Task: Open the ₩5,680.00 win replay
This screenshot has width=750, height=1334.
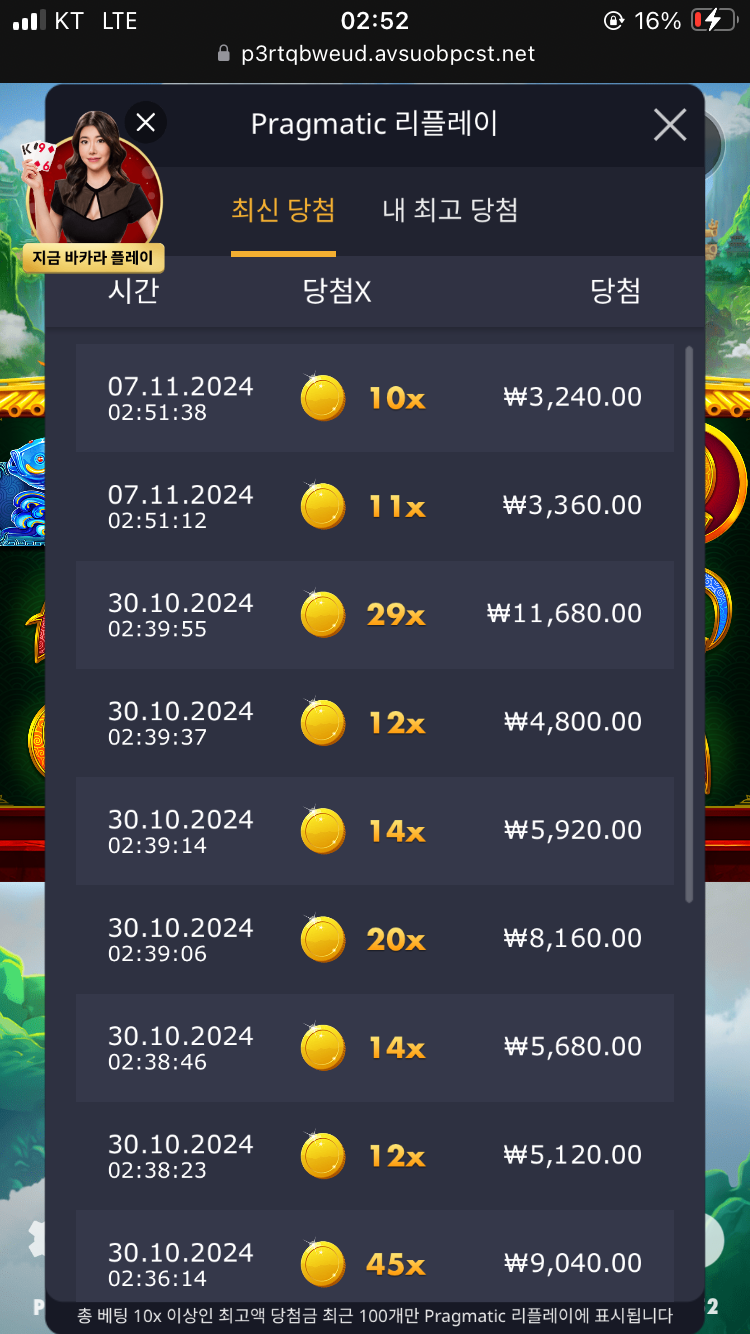Action: point(374,1047)
